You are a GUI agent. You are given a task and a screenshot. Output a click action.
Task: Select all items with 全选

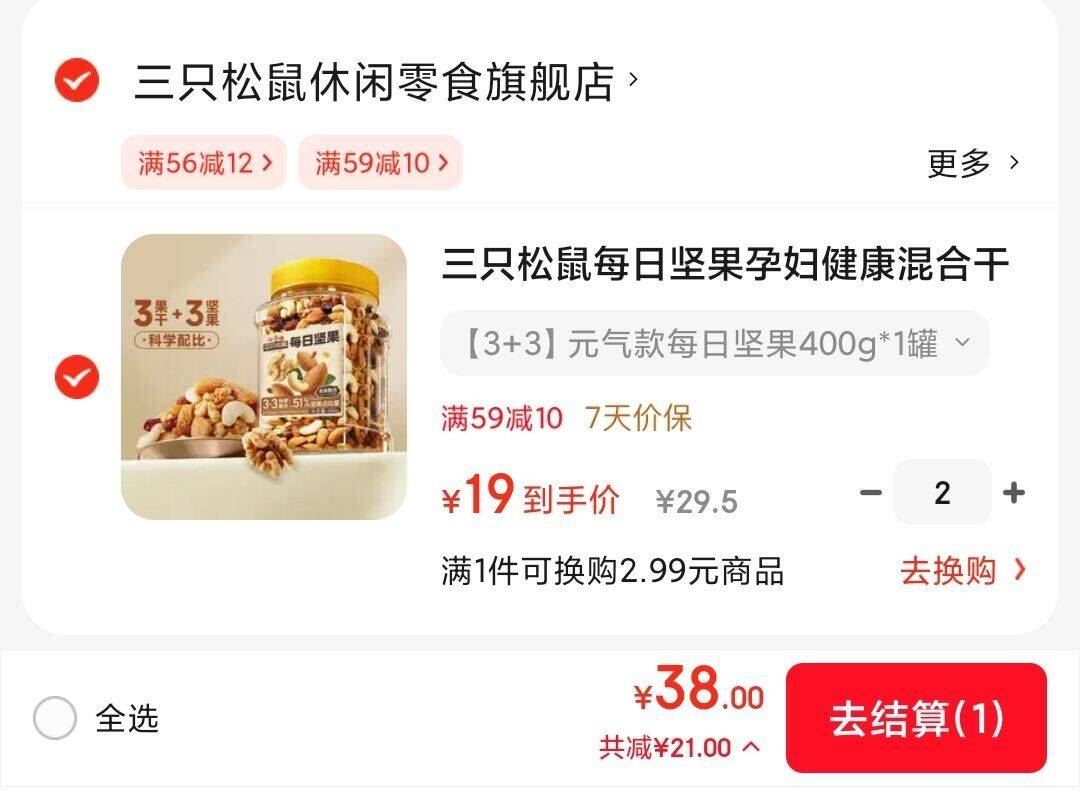coord(96,718)
